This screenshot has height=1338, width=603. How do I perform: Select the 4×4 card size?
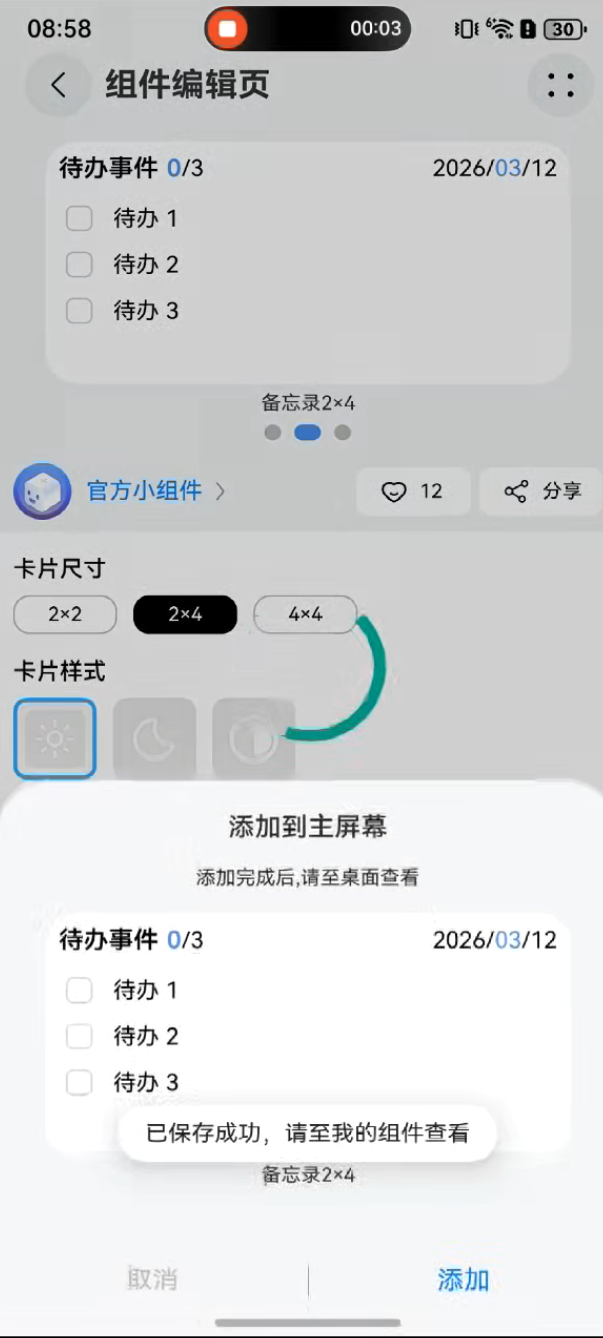[305, 615]
